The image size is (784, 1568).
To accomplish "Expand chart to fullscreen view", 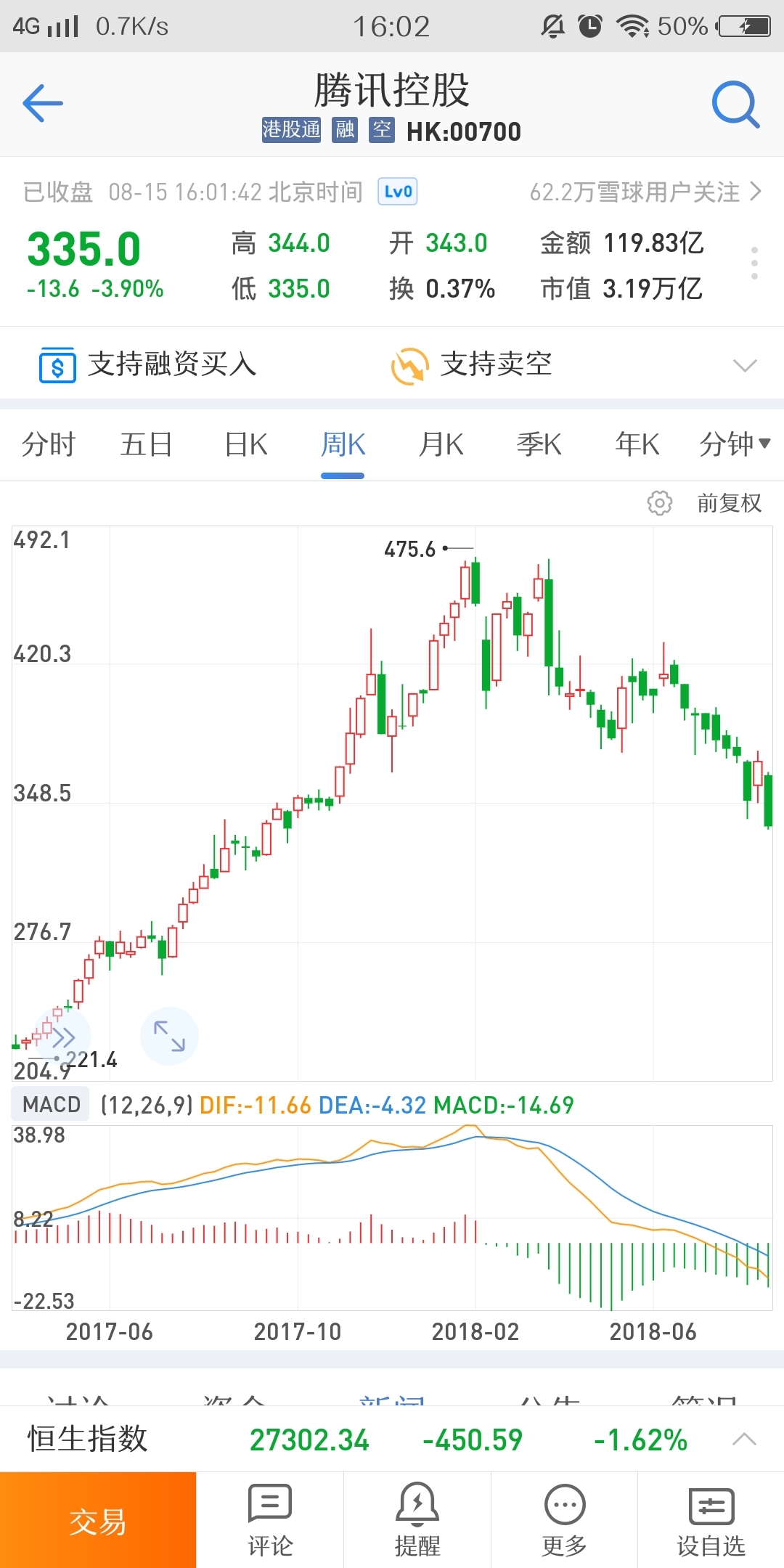I will click(x=169, y=1036).
